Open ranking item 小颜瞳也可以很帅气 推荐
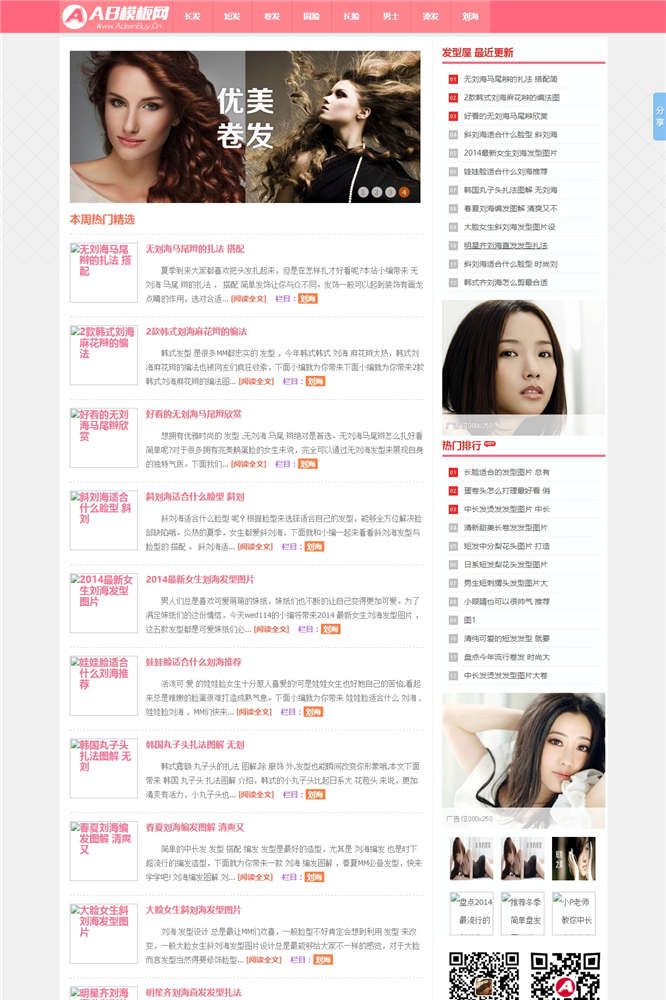 coord(506,601)
